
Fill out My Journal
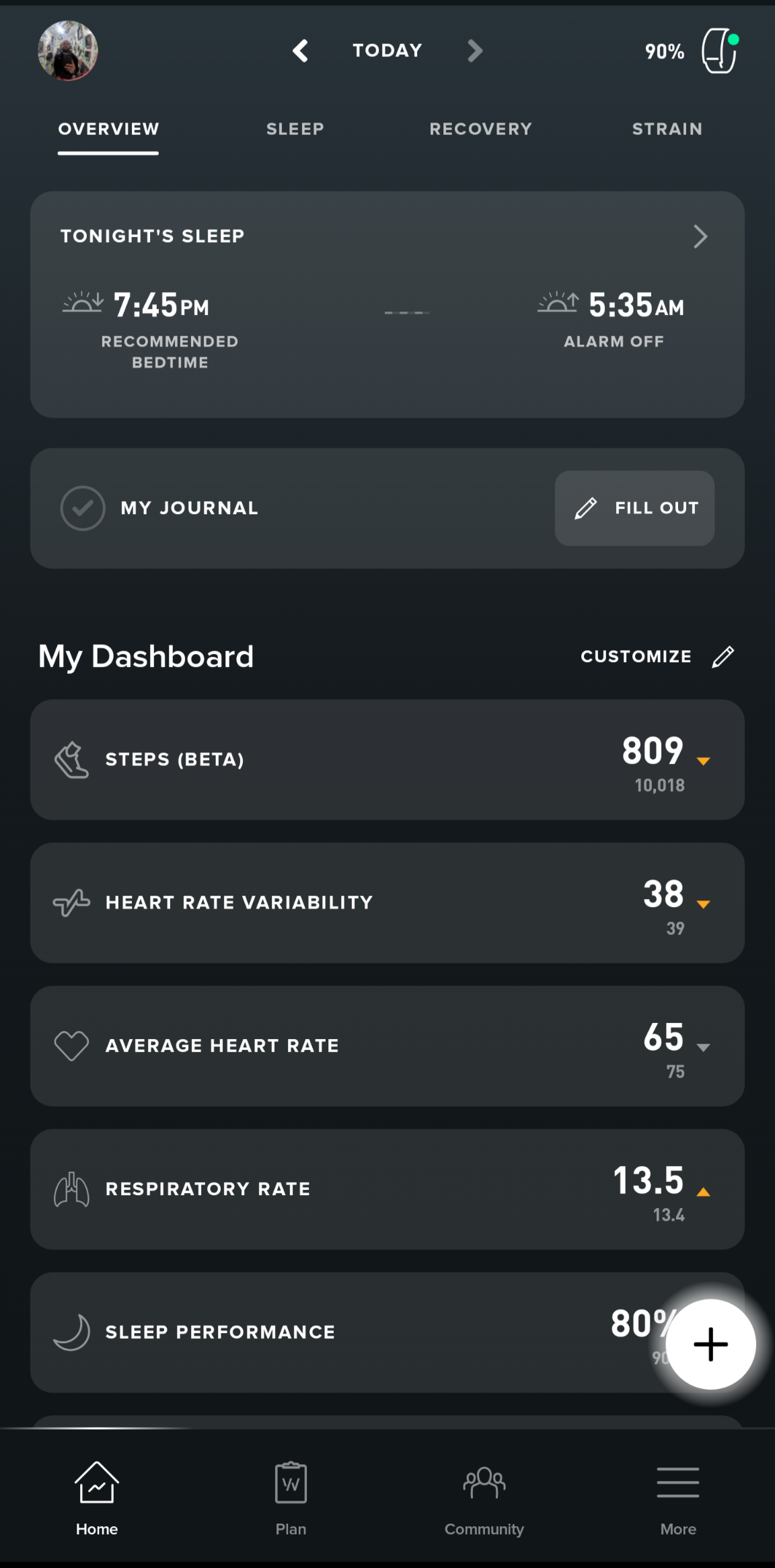point(634,508)
